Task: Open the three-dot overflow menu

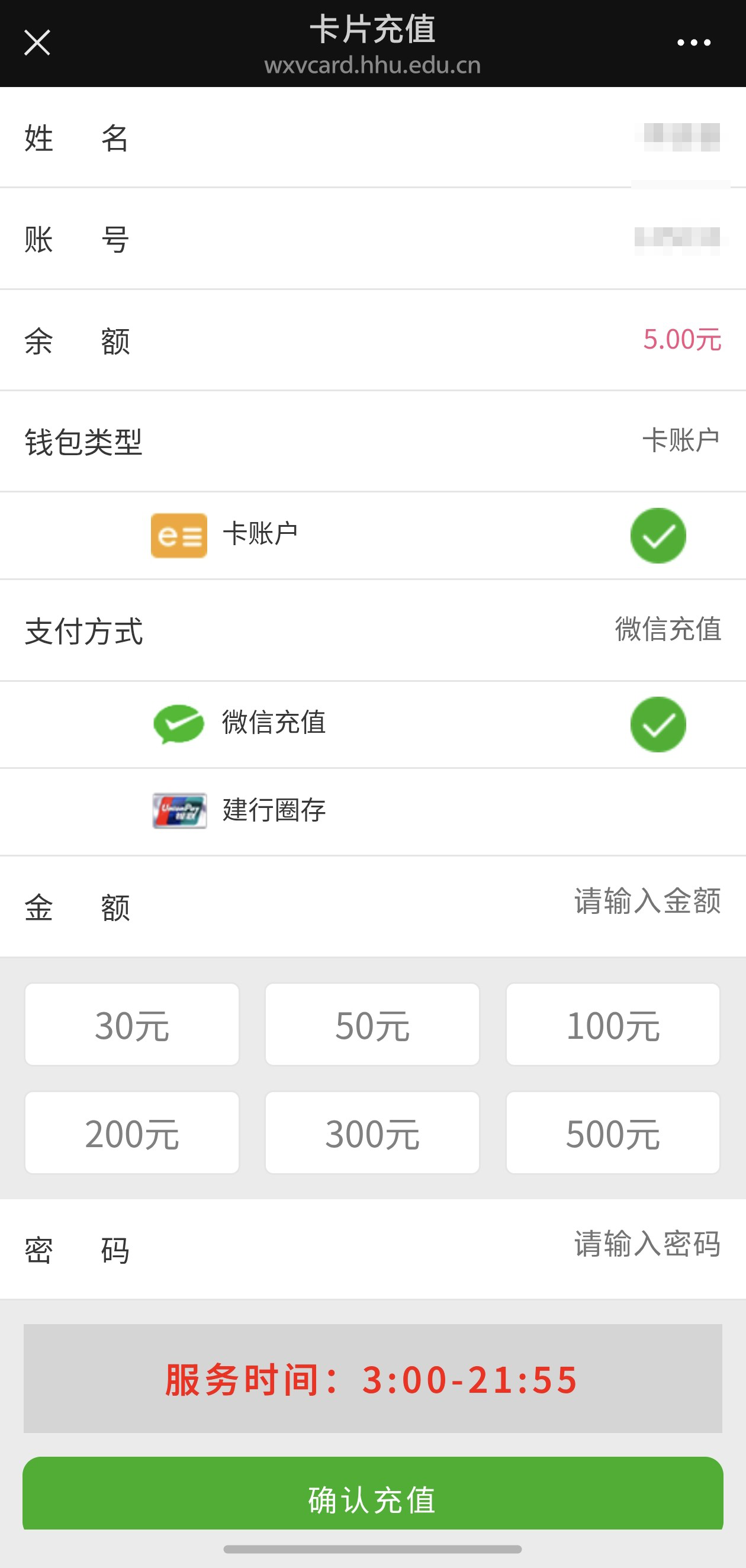Action: (694, 43)
